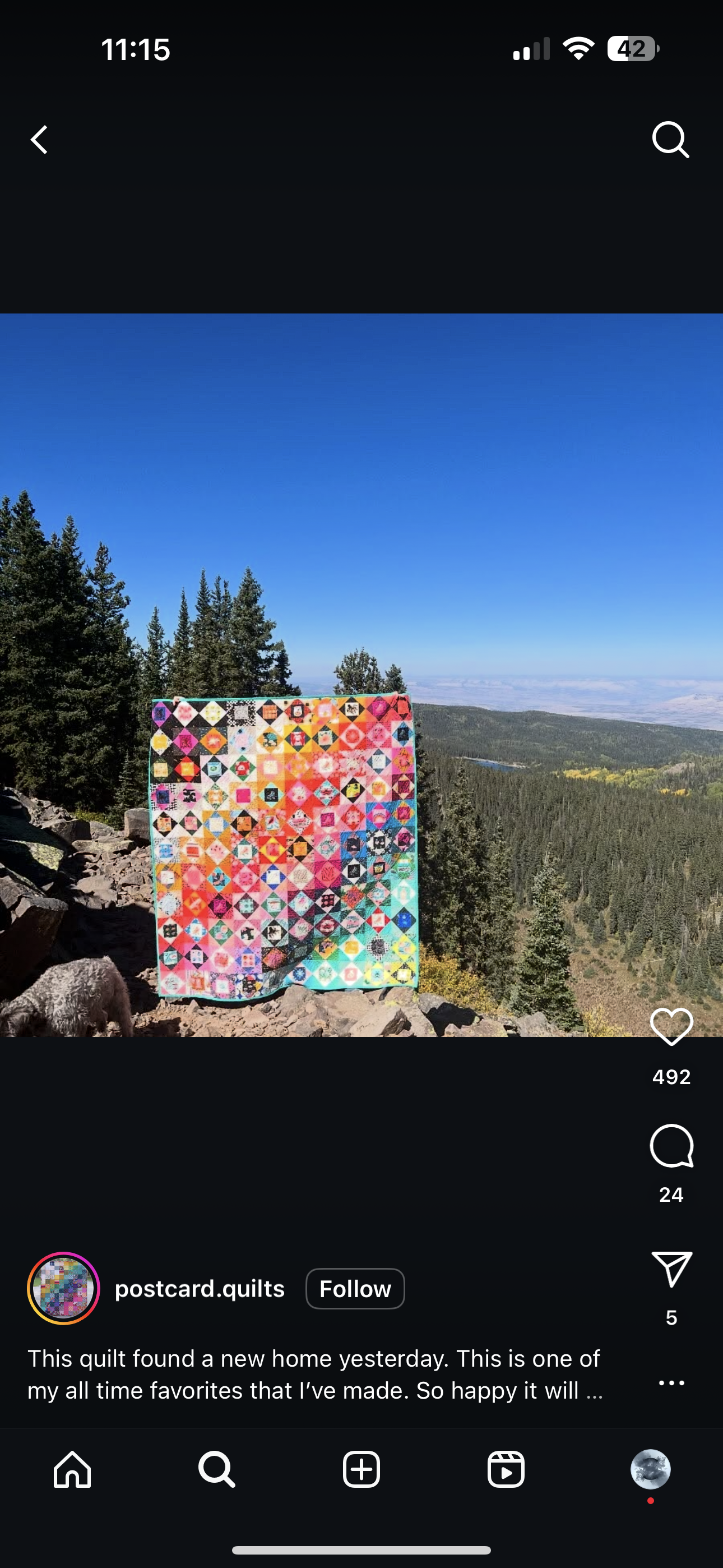723x1568 pixels.
Task: Expand the truncated post caption
Action: point(594,1391)
